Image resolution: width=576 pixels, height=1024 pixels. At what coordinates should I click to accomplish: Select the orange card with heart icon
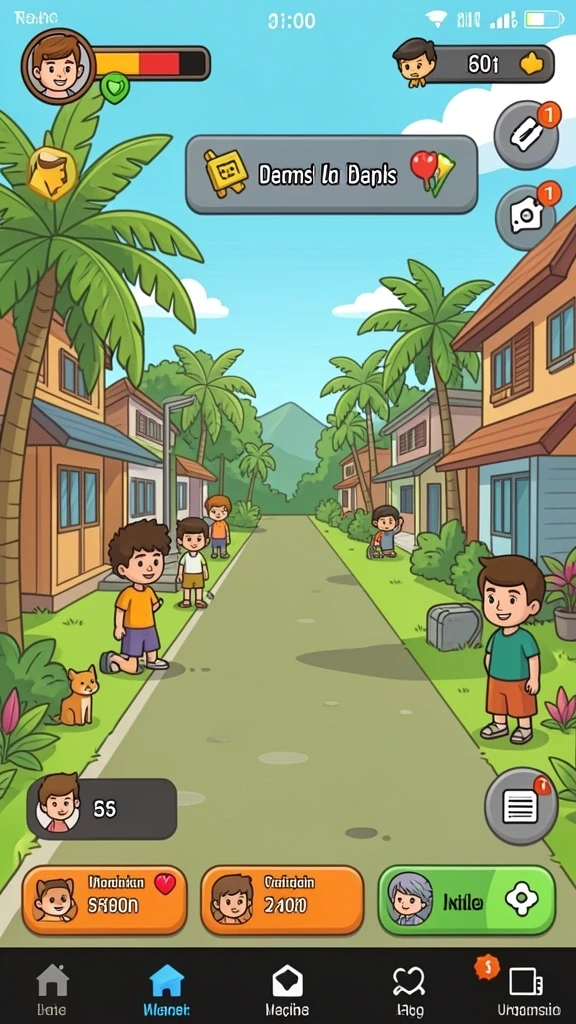click(x=104, y=900)
